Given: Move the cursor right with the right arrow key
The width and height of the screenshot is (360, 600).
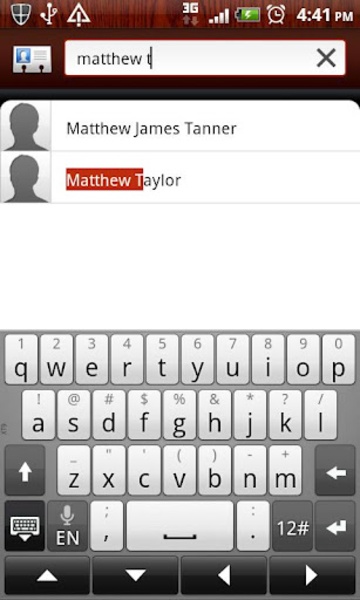Looking at the screenshot, I should (x=313, y=576).
